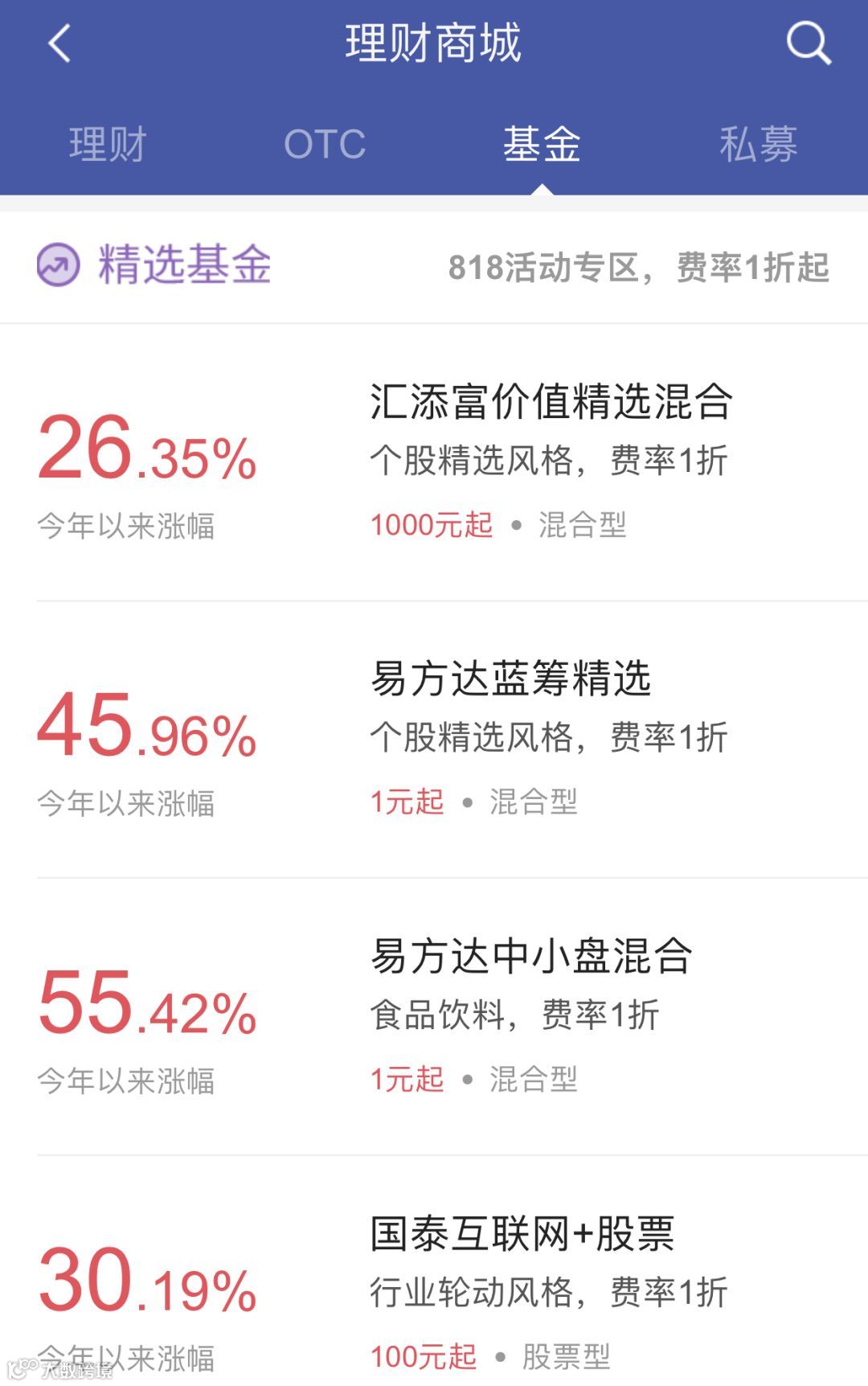Open fund 国泰互联网+股票
Viewport: 868px width, 1386px height.
click(x=522, y=1234)
